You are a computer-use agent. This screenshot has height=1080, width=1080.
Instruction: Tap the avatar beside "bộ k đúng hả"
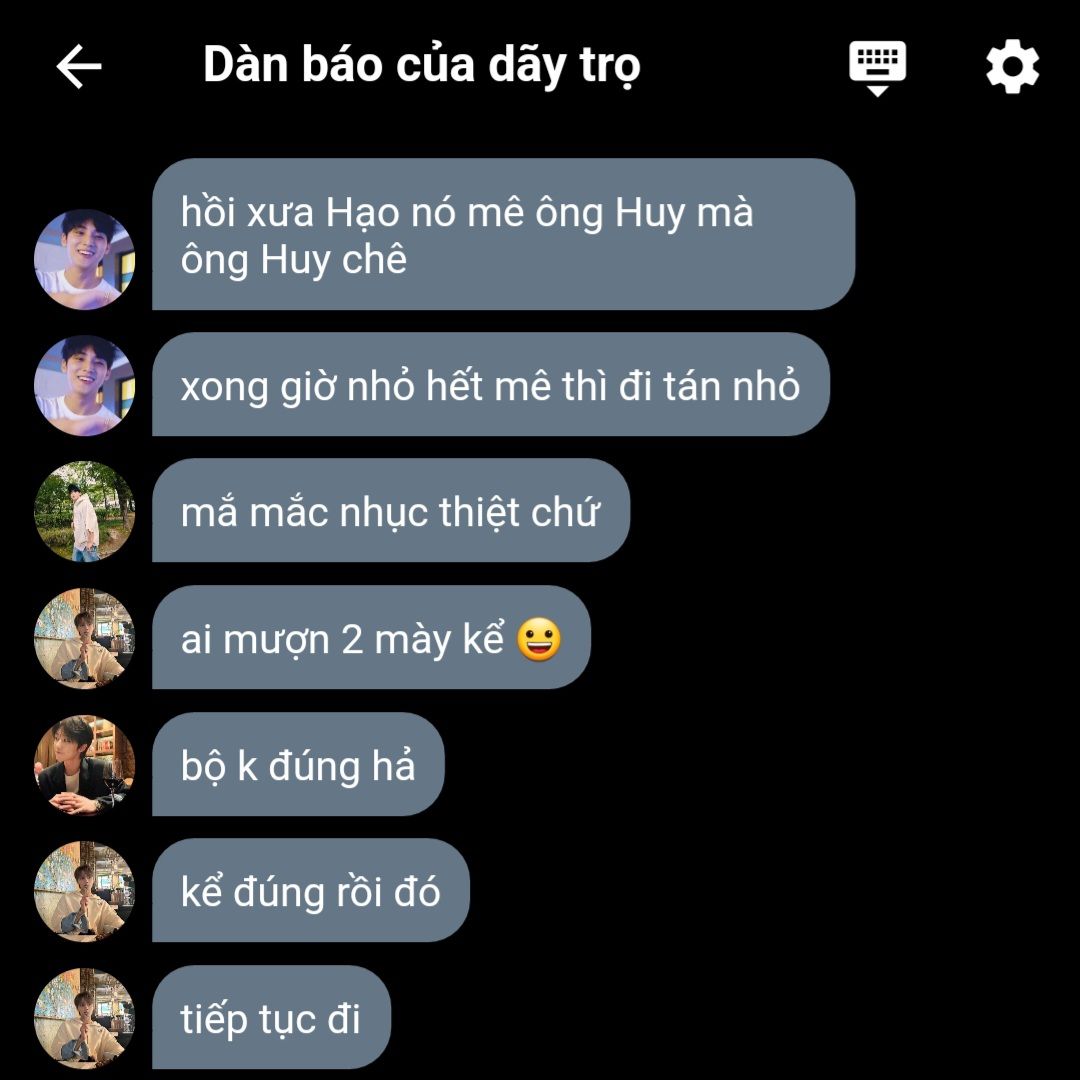85,765
